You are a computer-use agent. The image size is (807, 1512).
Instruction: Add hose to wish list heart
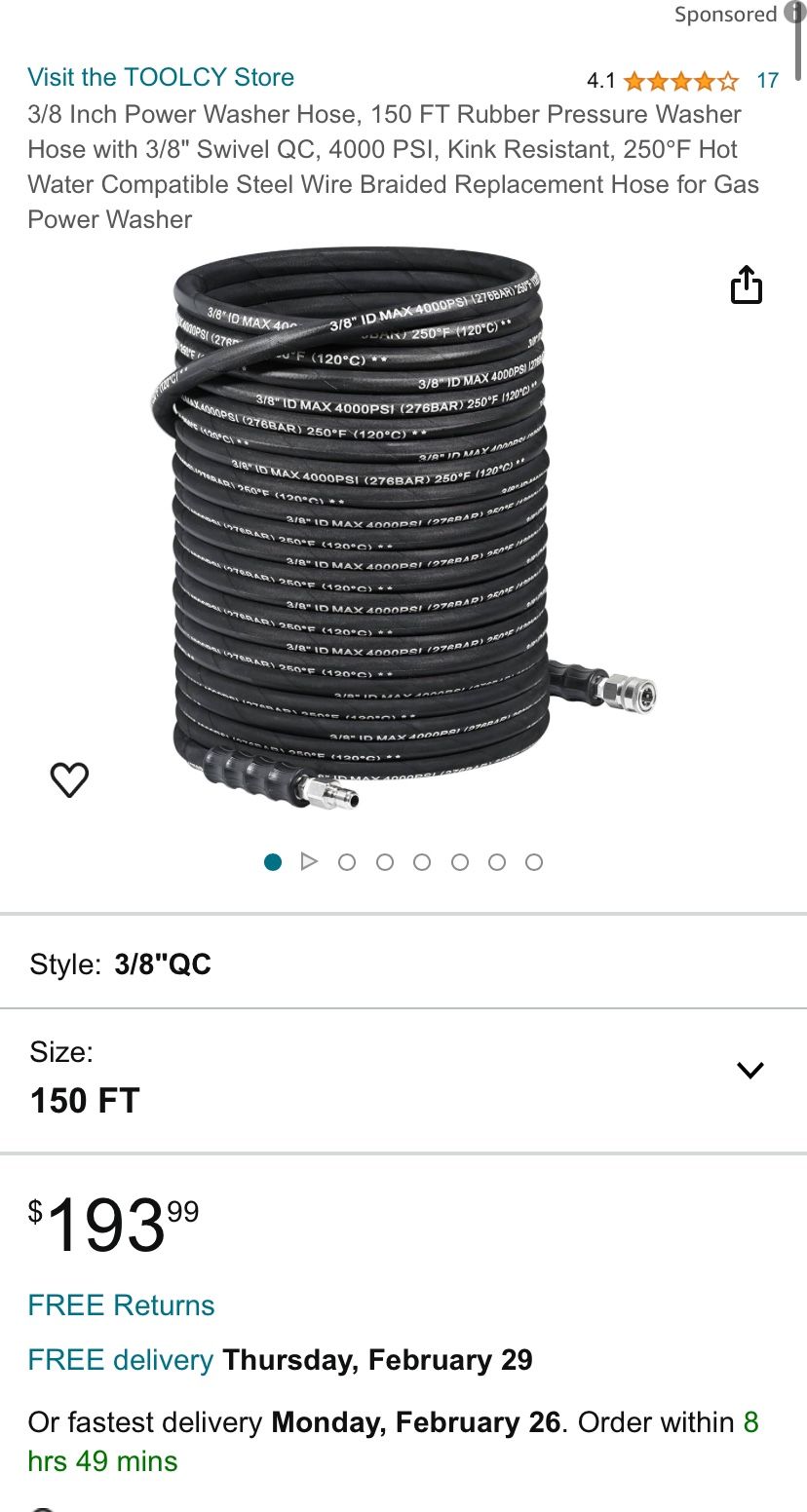[x=69, y=779]
